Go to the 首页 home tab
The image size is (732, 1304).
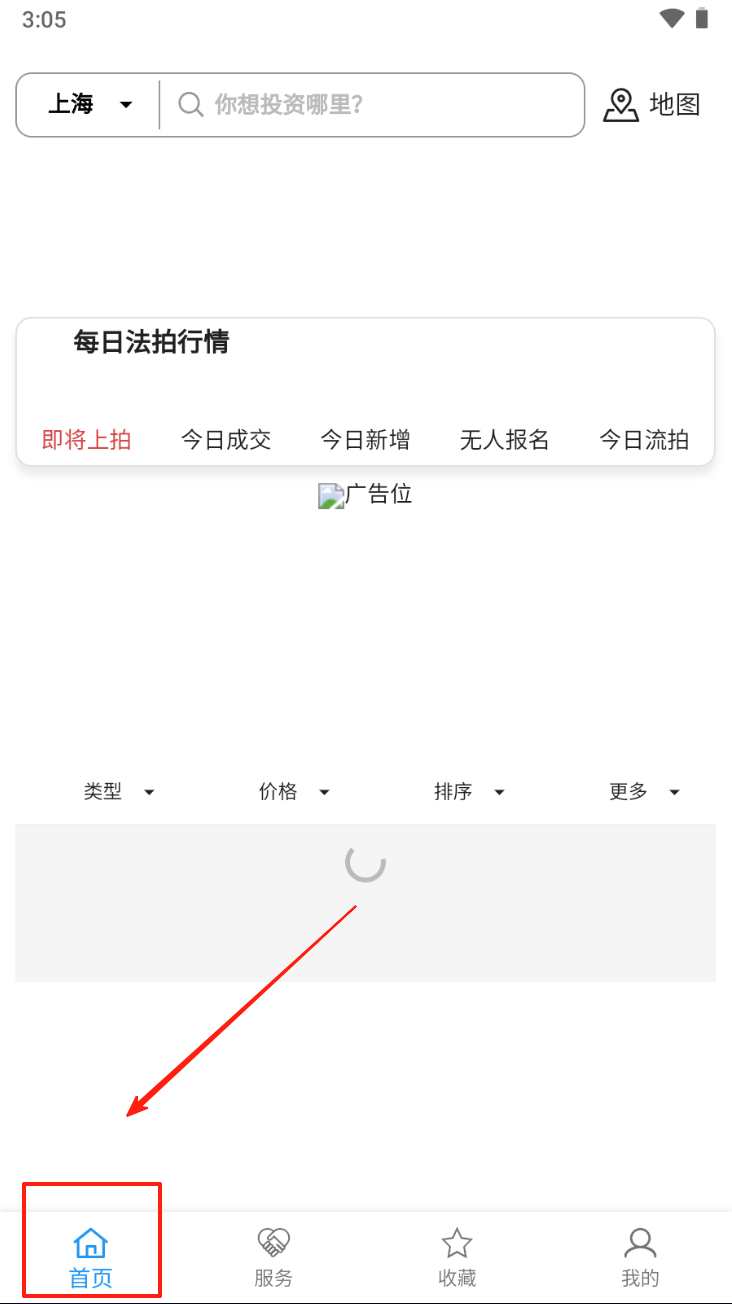pos(91,1258)
